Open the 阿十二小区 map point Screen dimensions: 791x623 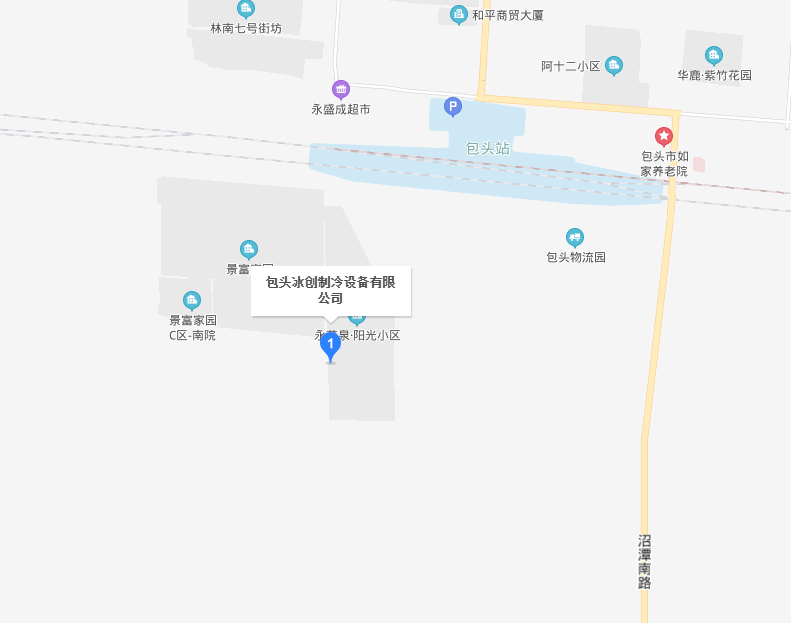tap(614, 66)
